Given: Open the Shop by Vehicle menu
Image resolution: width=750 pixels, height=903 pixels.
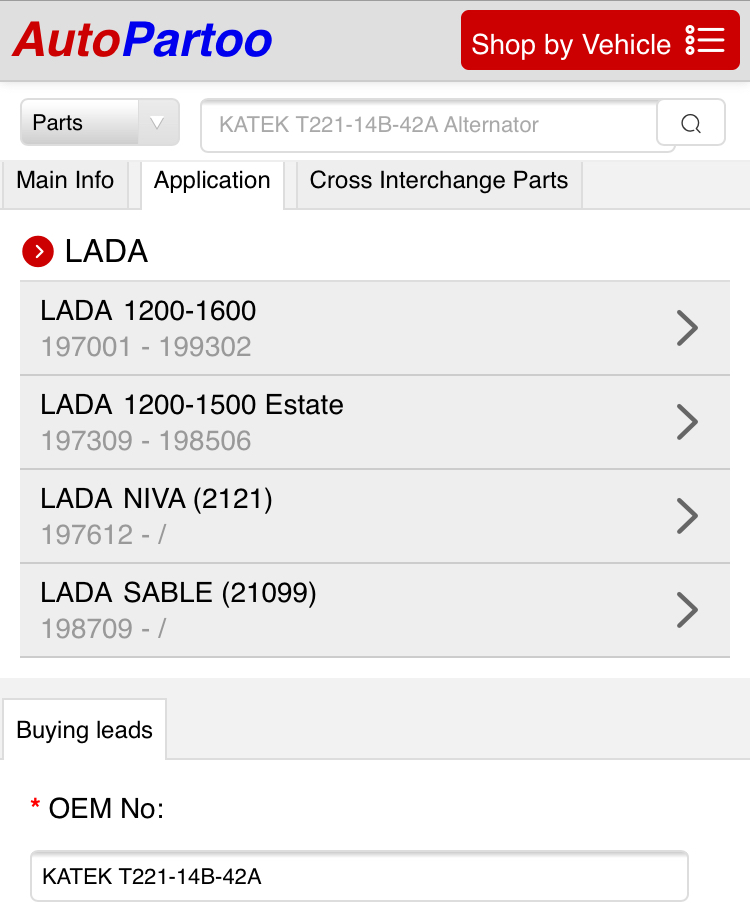Looking at the screenshot, I should [x=600, y=41].
